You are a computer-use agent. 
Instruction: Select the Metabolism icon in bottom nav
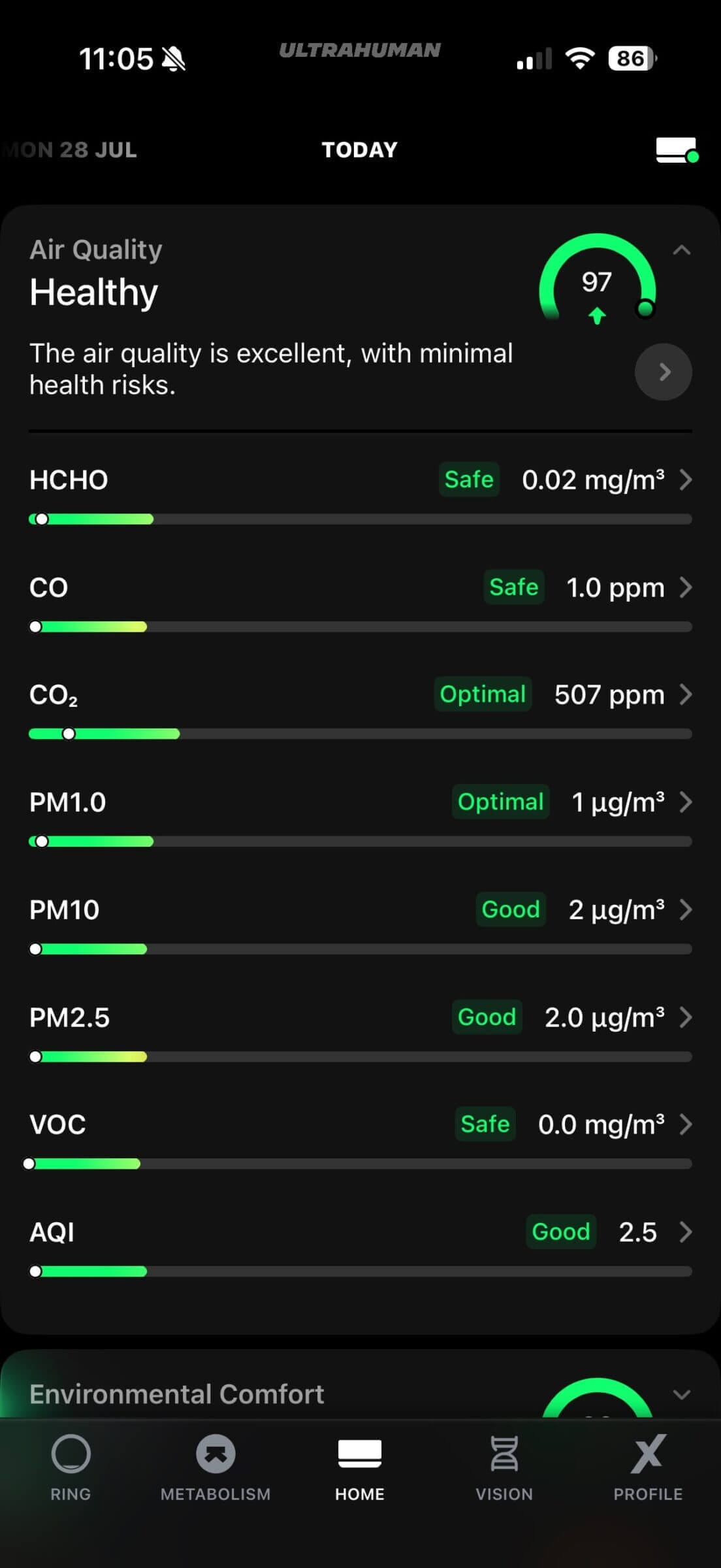click(216, 1454)
